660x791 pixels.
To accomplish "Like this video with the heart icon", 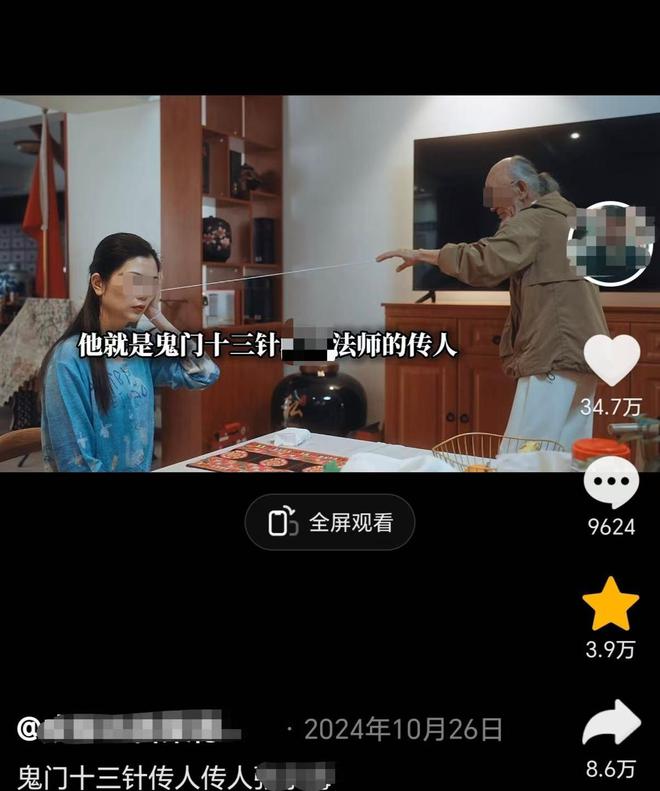I will (x=611, y=361).
